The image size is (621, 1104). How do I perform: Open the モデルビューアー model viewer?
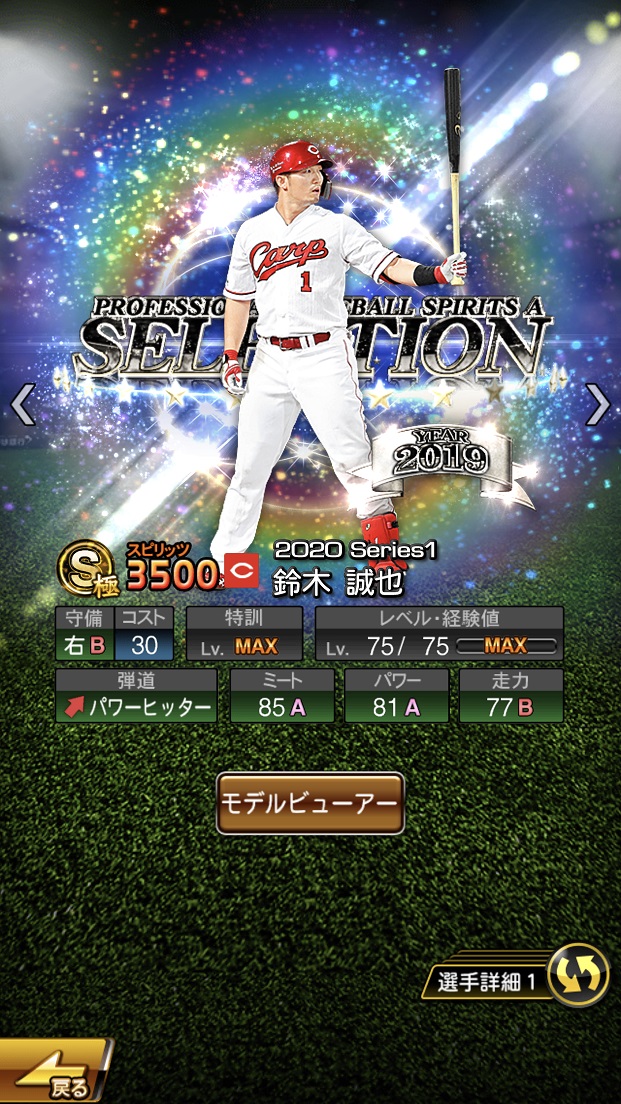point(310,803)
